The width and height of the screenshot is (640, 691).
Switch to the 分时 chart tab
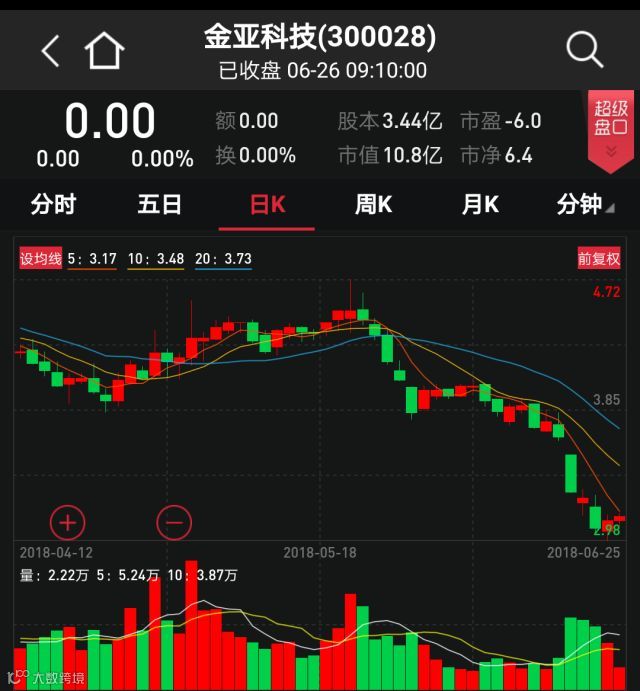[53, 205]
